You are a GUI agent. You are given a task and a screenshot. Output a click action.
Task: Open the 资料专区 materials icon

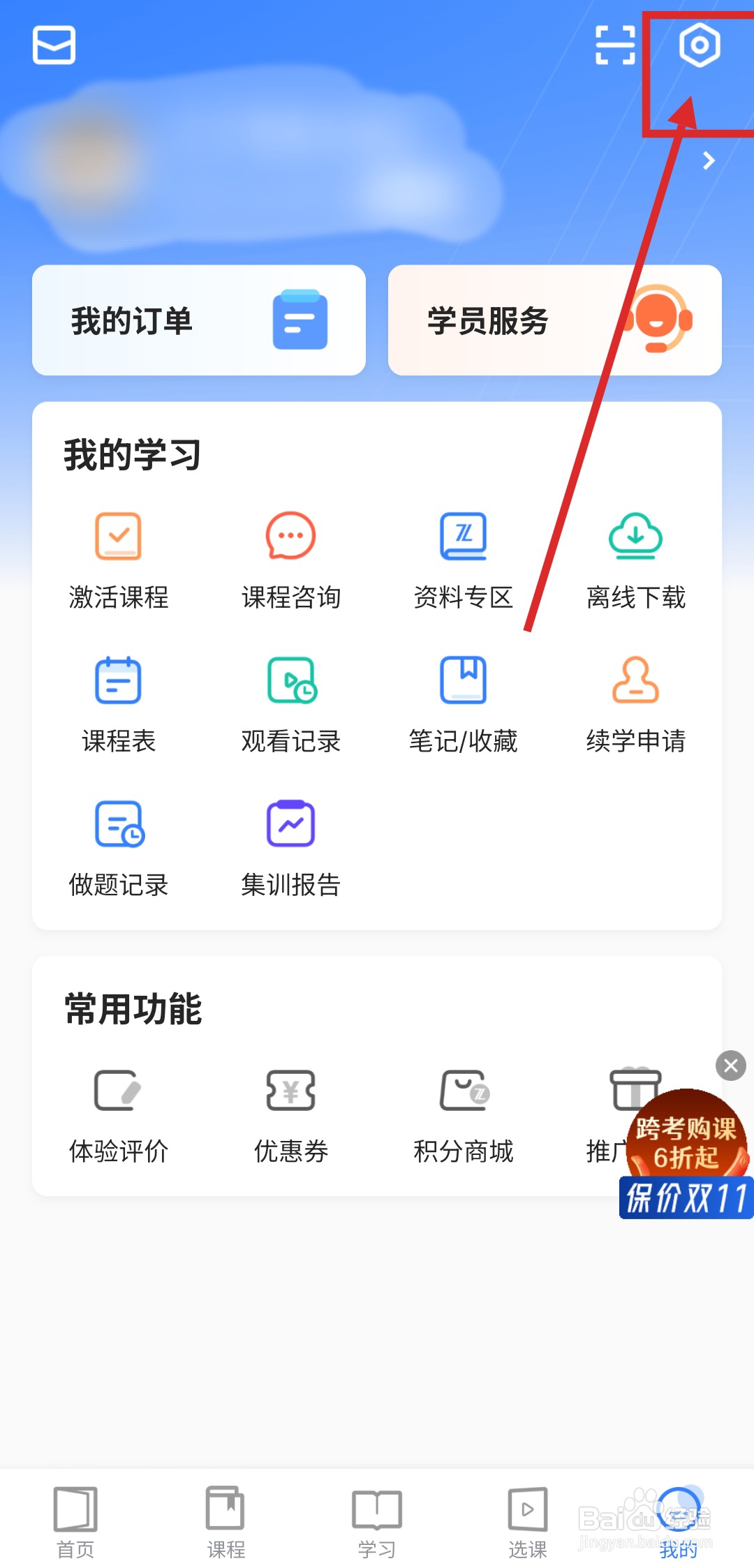[463, 536]
